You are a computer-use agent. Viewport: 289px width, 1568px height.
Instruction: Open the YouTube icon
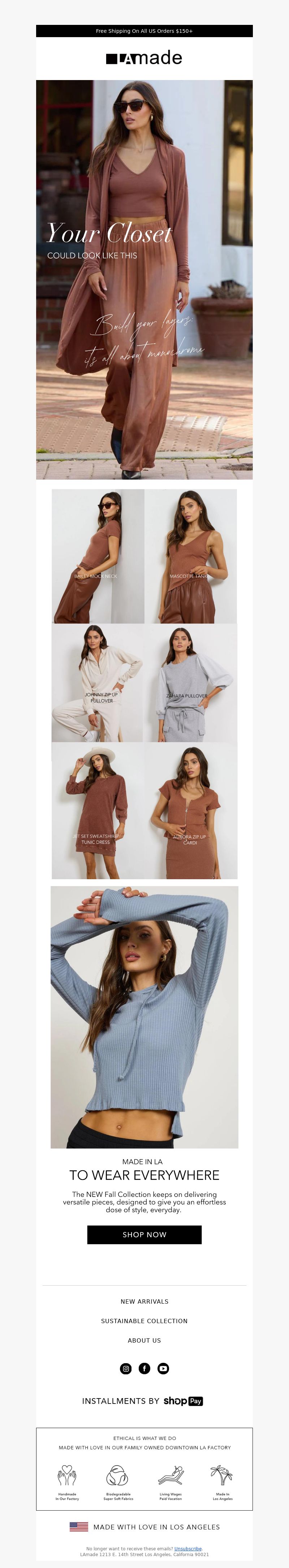click(x=163, y=1368)
